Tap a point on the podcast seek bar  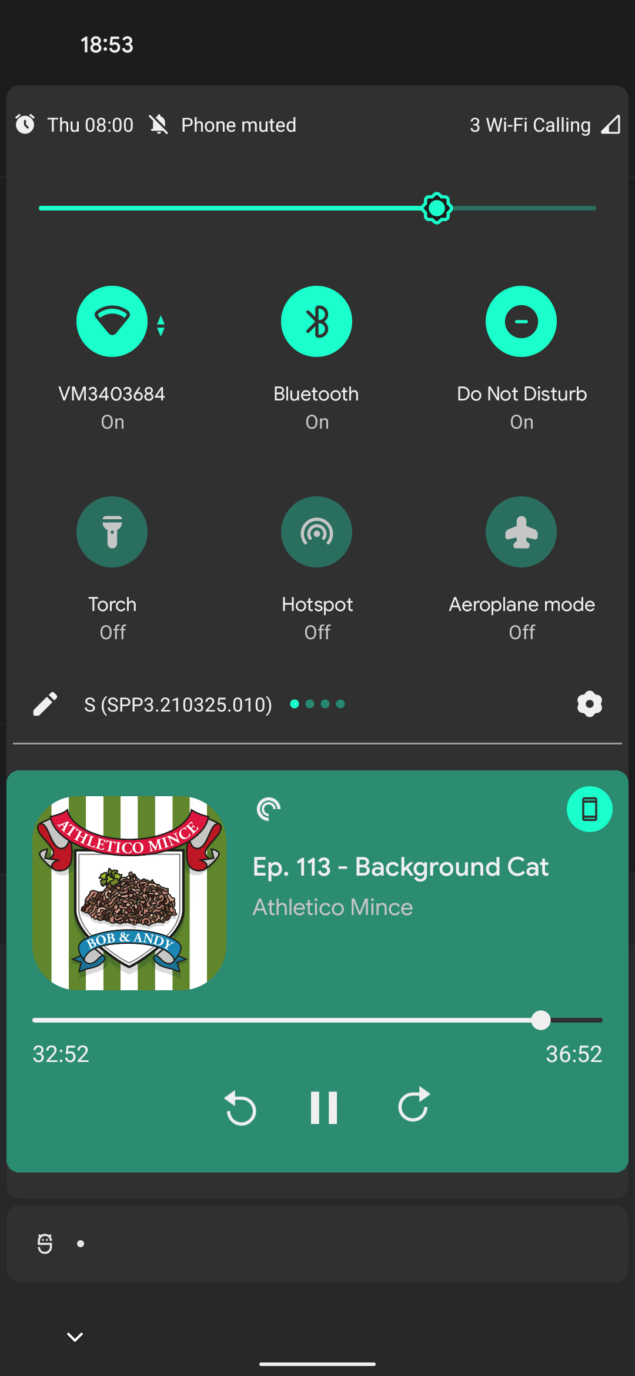(x=300, y=1020)
